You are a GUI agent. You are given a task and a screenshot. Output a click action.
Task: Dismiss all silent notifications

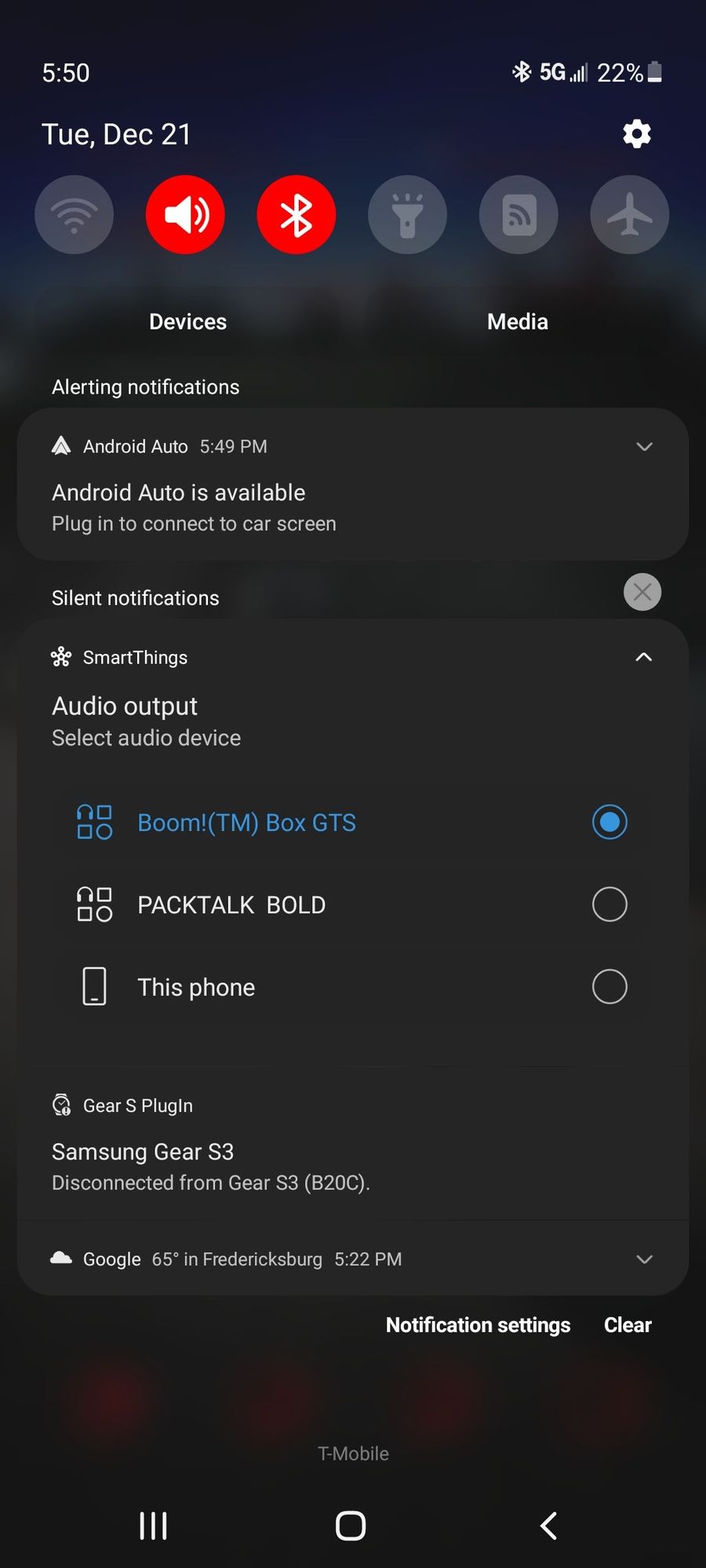[x=642, y=592]
